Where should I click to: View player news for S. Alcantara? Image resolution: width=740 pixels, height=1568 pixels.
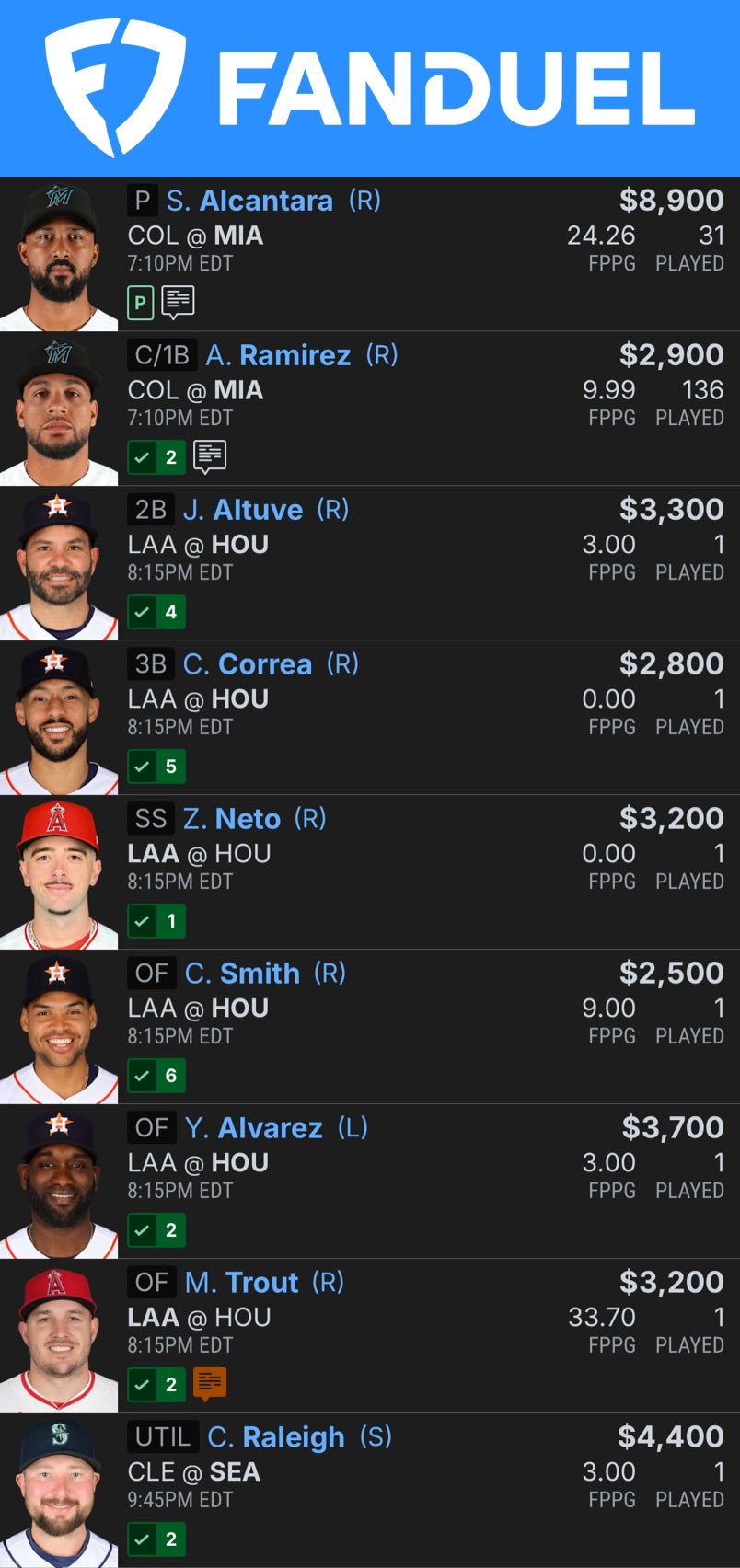click(178, 301)
